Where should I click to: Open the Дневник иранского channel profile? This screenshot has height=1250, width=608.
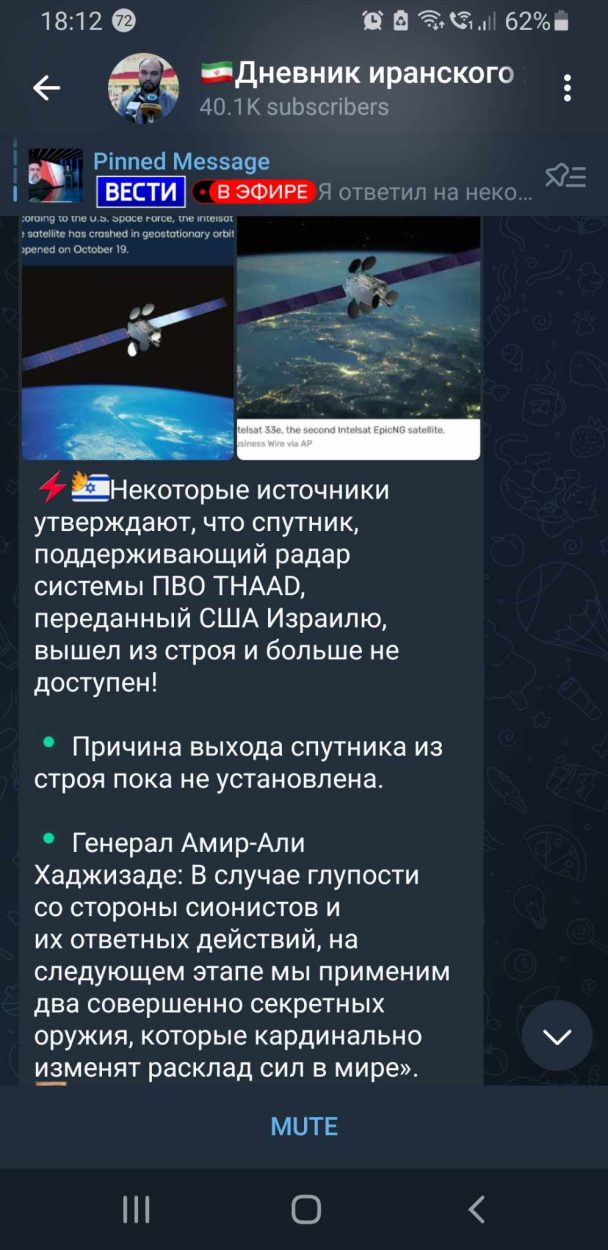[358, 88]
